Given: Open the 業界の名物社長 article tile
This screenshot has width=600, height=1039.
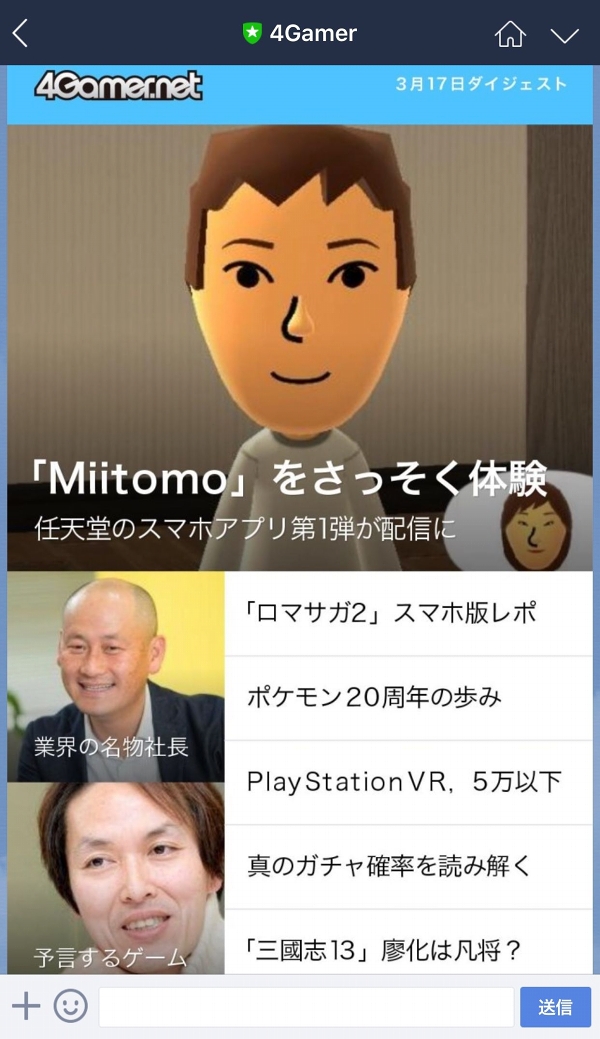Looking at the screenshot, I should click(x=116, y=676).
